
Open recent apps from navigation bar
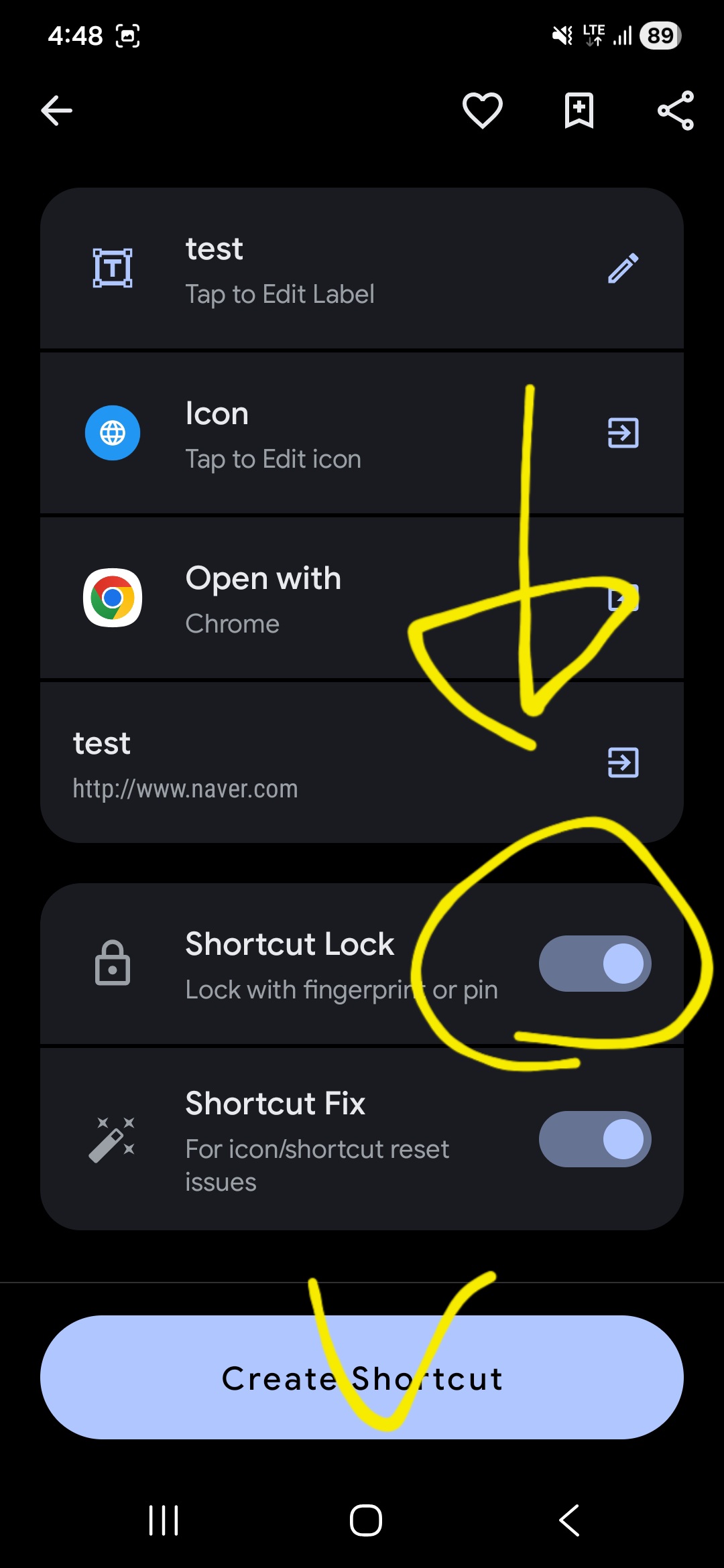coord(164,1520)
